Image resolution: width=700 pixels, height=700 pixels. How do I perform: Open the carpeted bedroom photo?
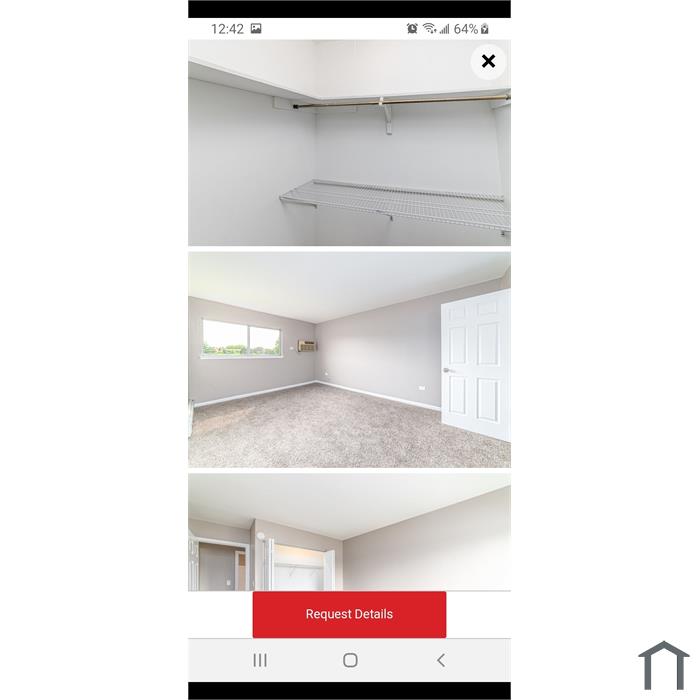349,360
